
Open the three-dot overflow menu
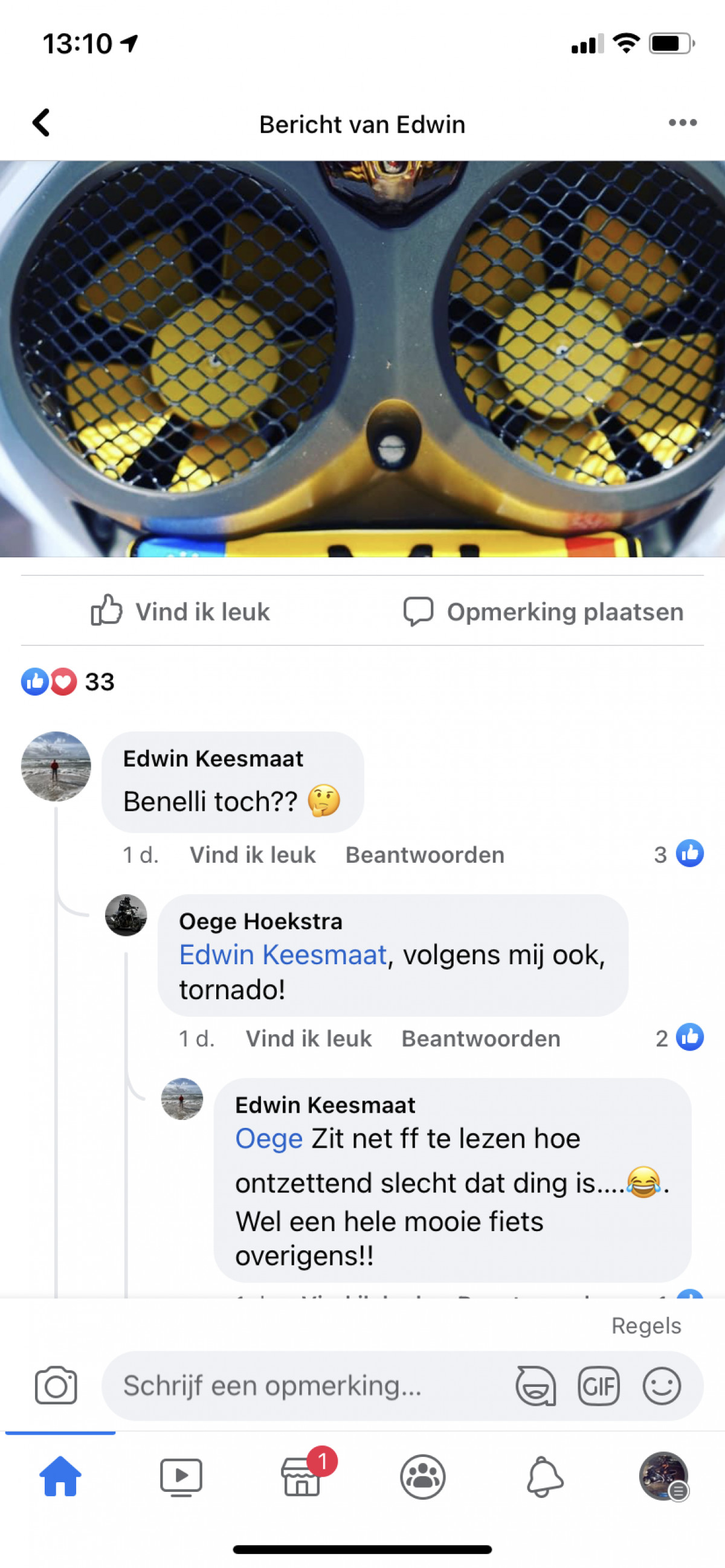[x=681, y=123]
